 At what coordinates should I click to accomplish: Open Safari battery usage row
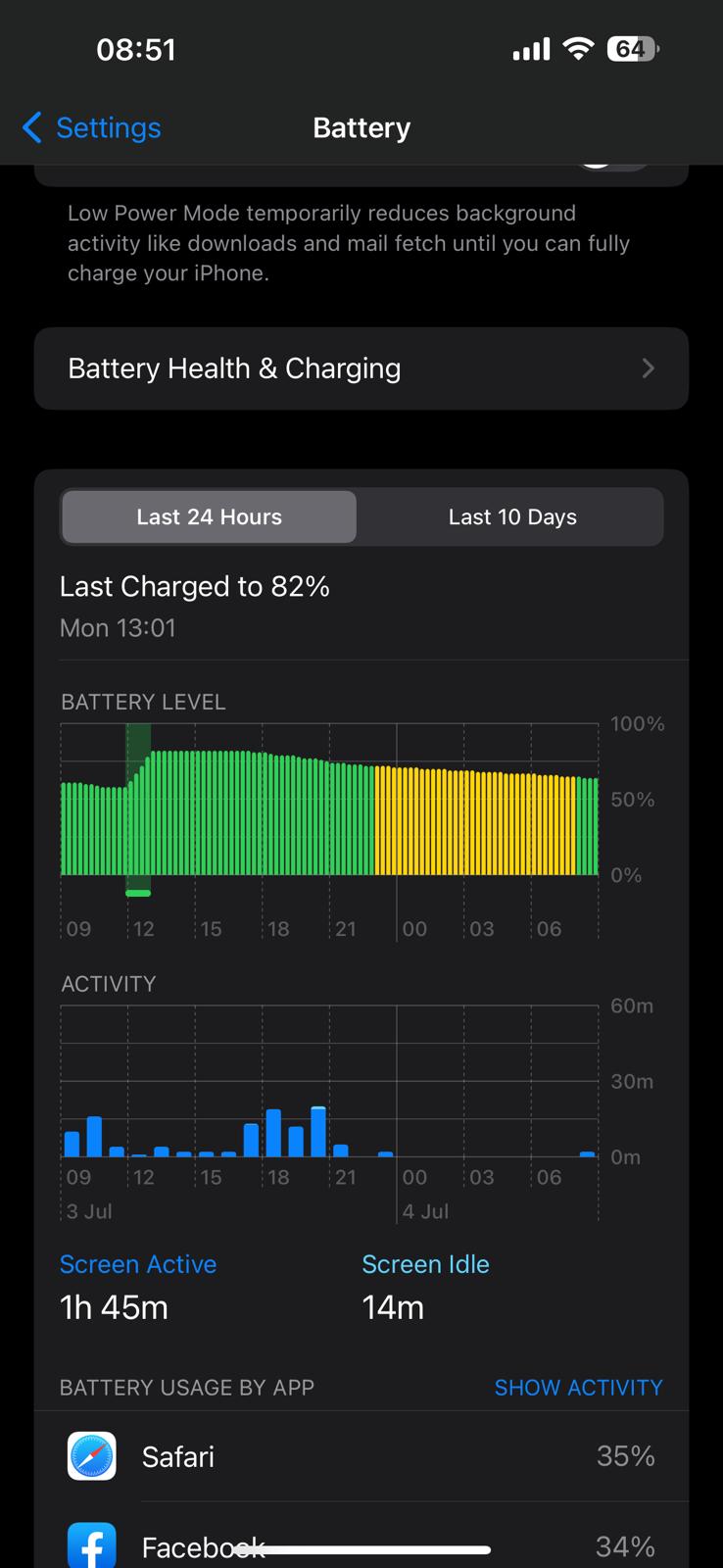coord(361,1456)
